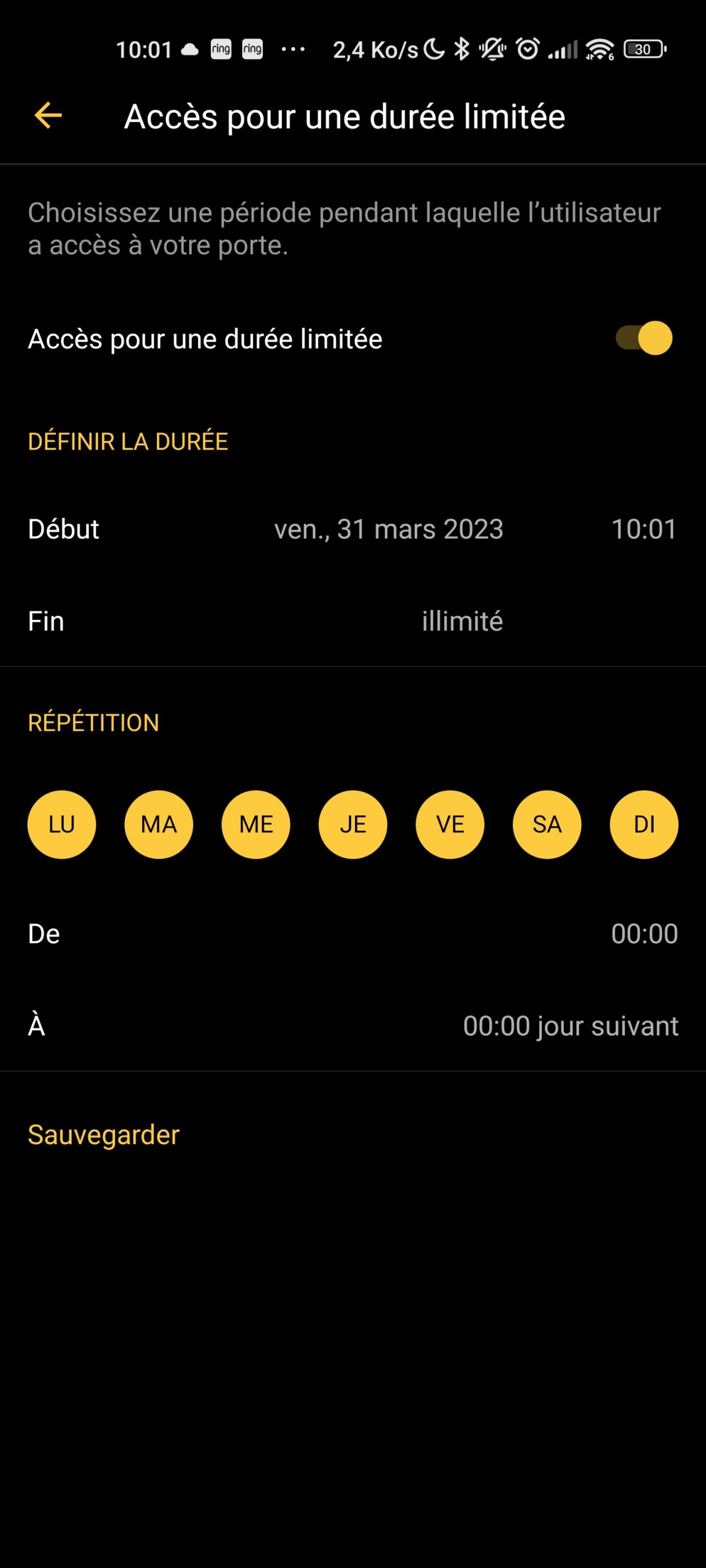Toggle the DI day chip
This screenshot has width=706, height=1568.
coord(644,824)
